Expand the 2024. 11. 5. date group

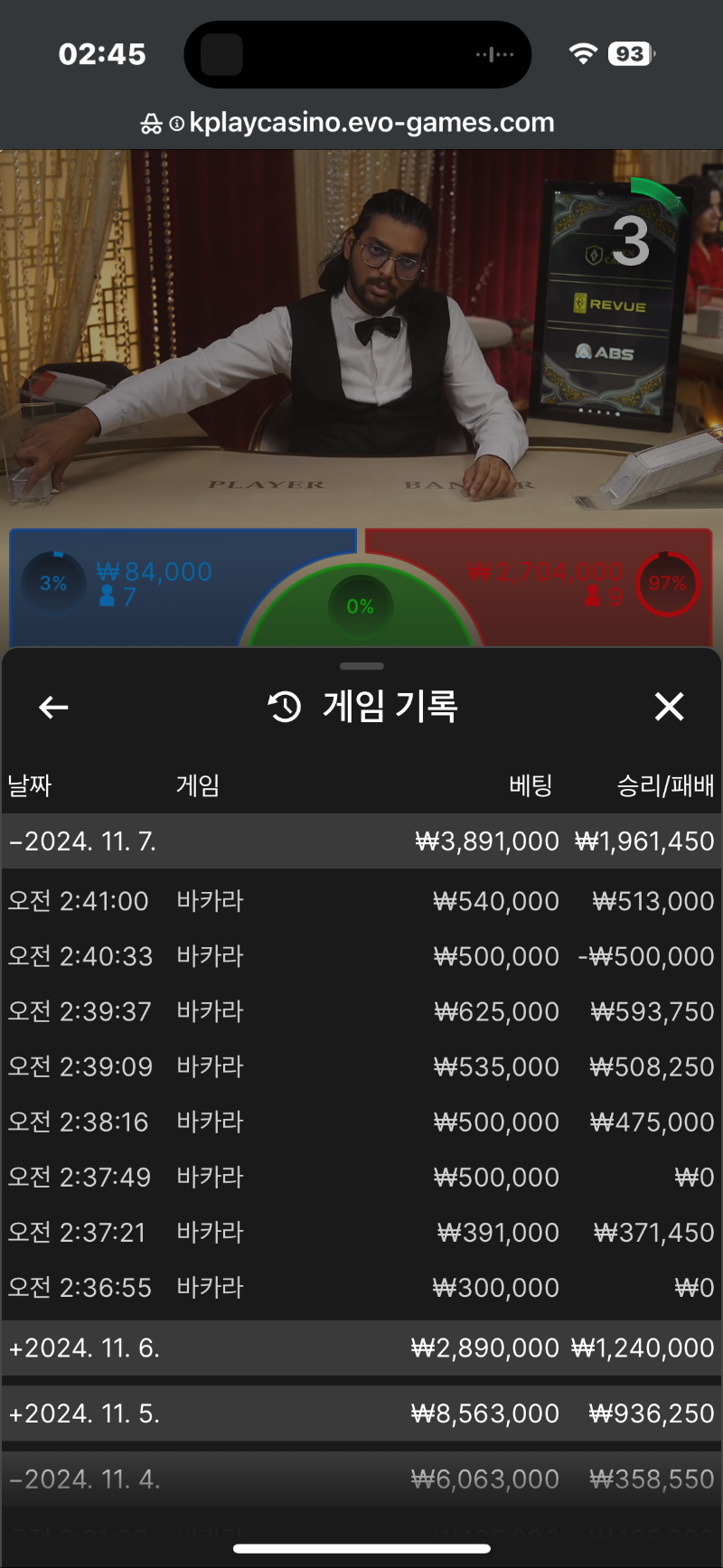[x=361, y=1413]
